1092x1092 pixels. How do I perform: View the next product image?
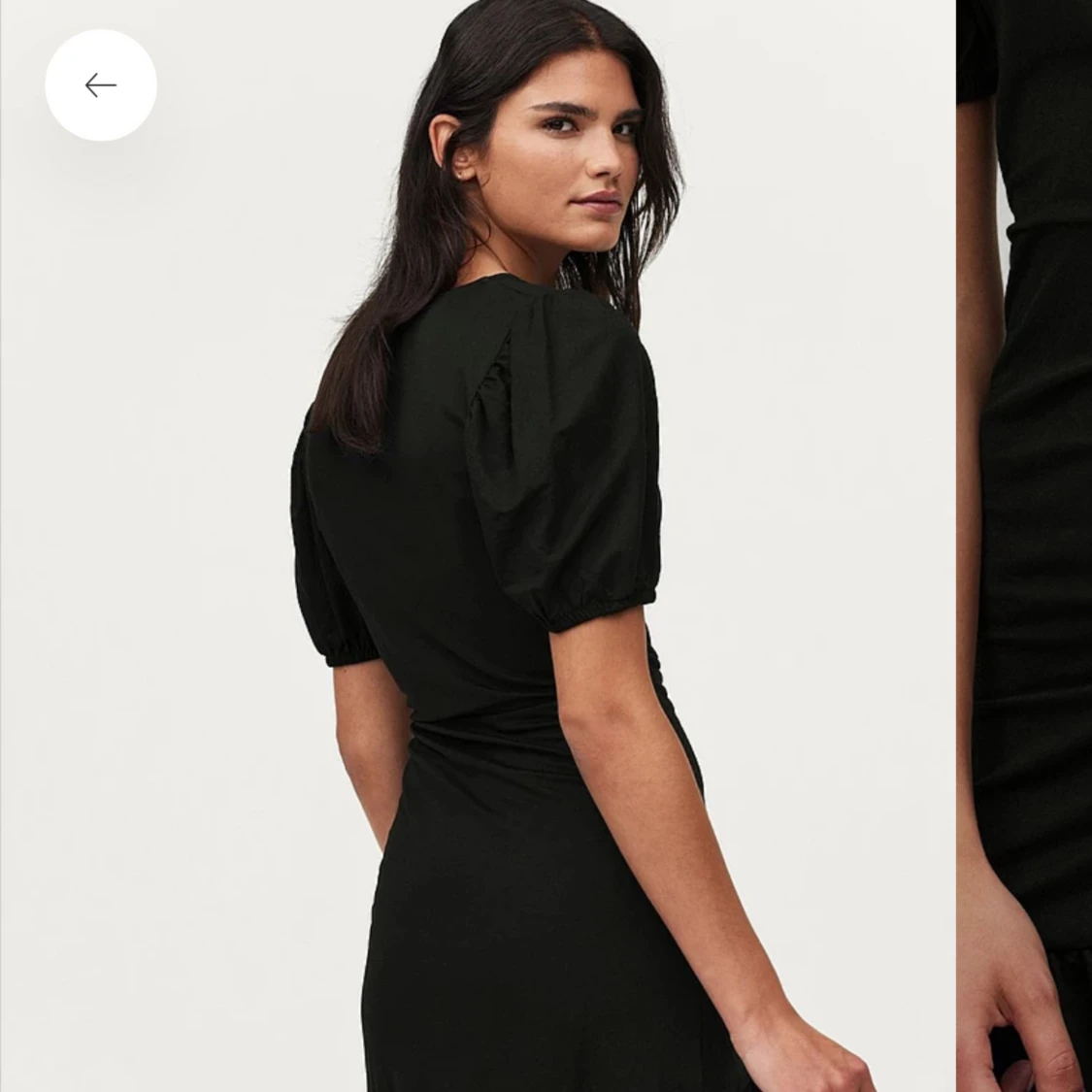[1024, 546]
